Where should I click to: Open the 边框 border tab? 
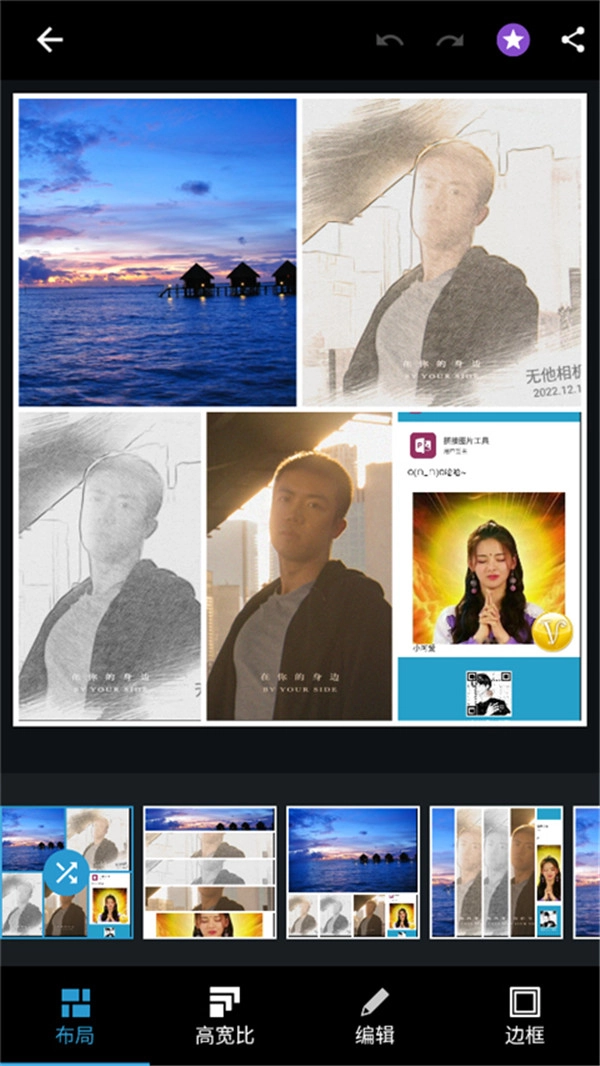[525, 1014]
